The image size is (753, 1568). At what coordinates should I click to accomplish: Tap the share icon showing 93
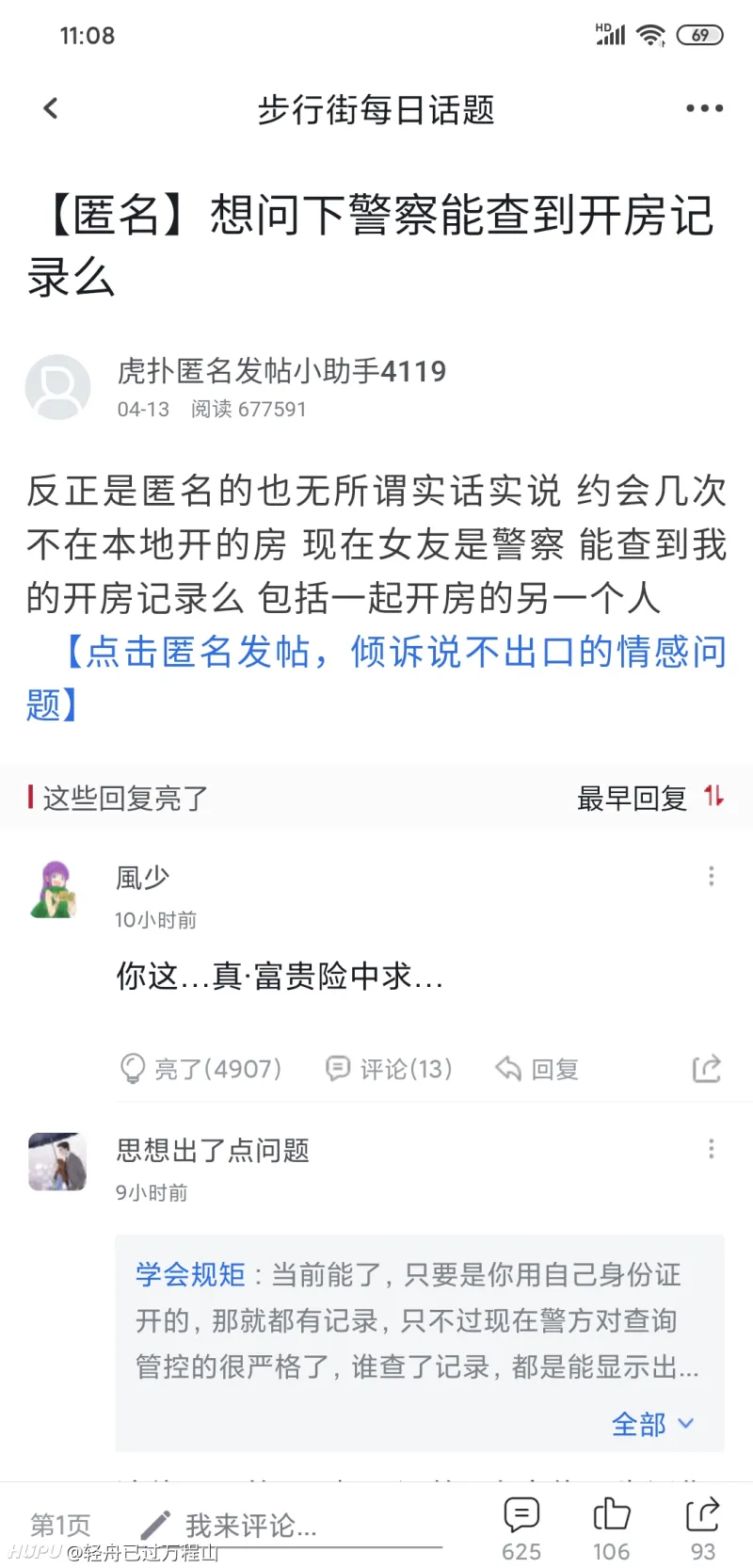coord(703,1516)
